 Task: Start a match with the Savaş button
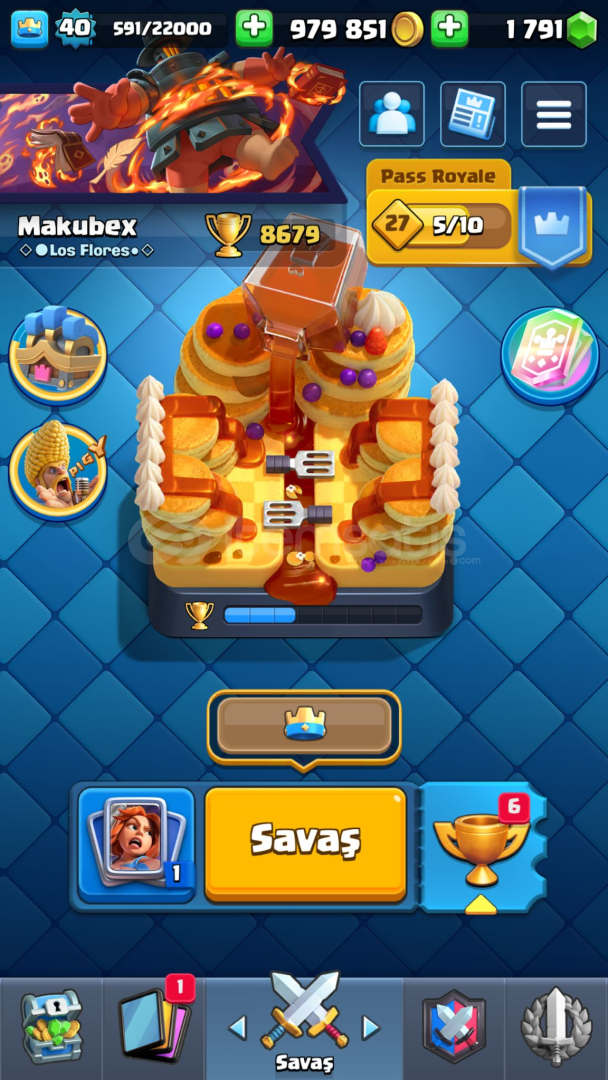pos(305,843)
